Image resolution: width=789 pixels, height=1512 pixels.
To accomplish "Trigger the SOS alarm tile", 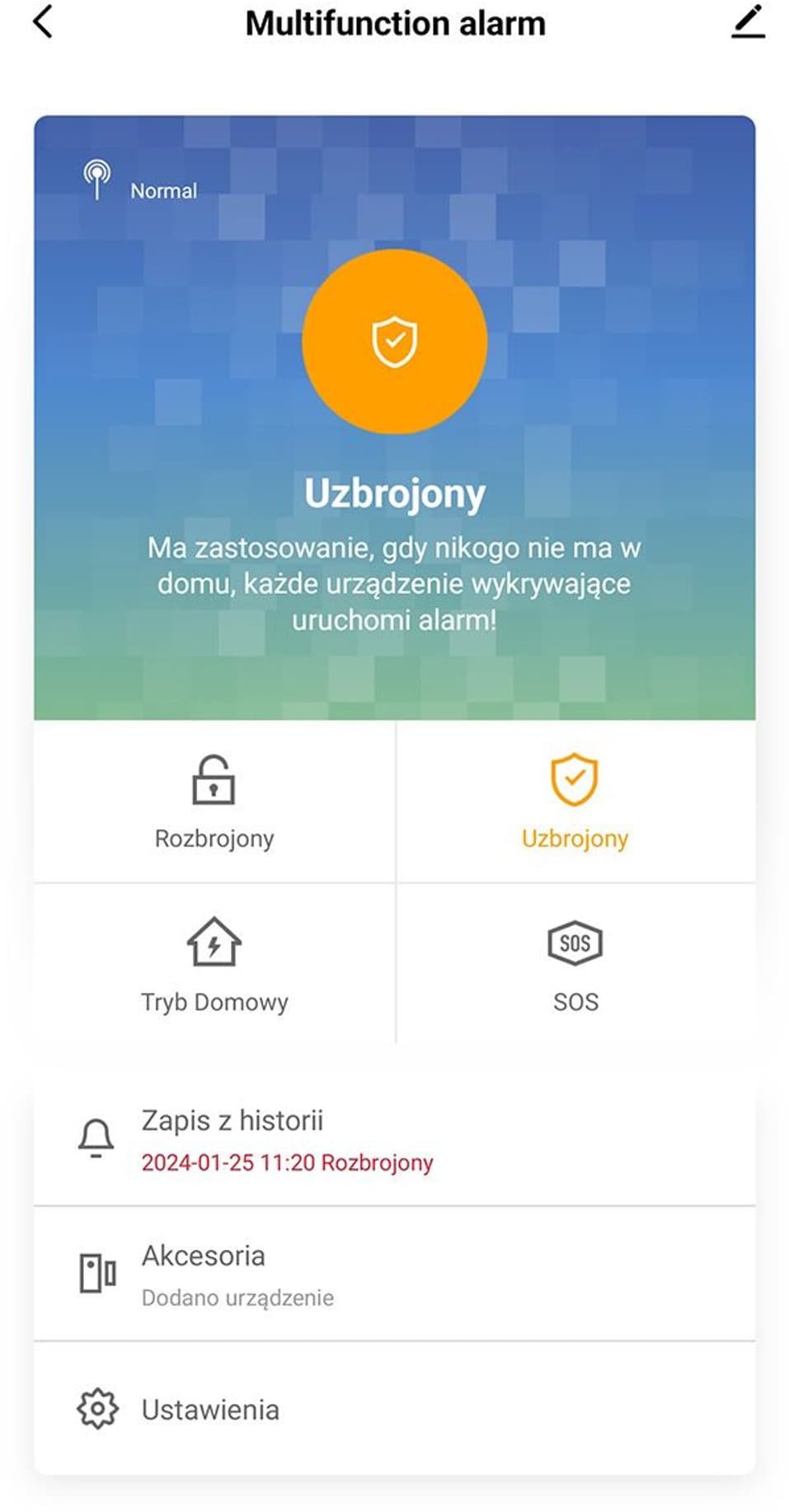I will tap(575, 964).
